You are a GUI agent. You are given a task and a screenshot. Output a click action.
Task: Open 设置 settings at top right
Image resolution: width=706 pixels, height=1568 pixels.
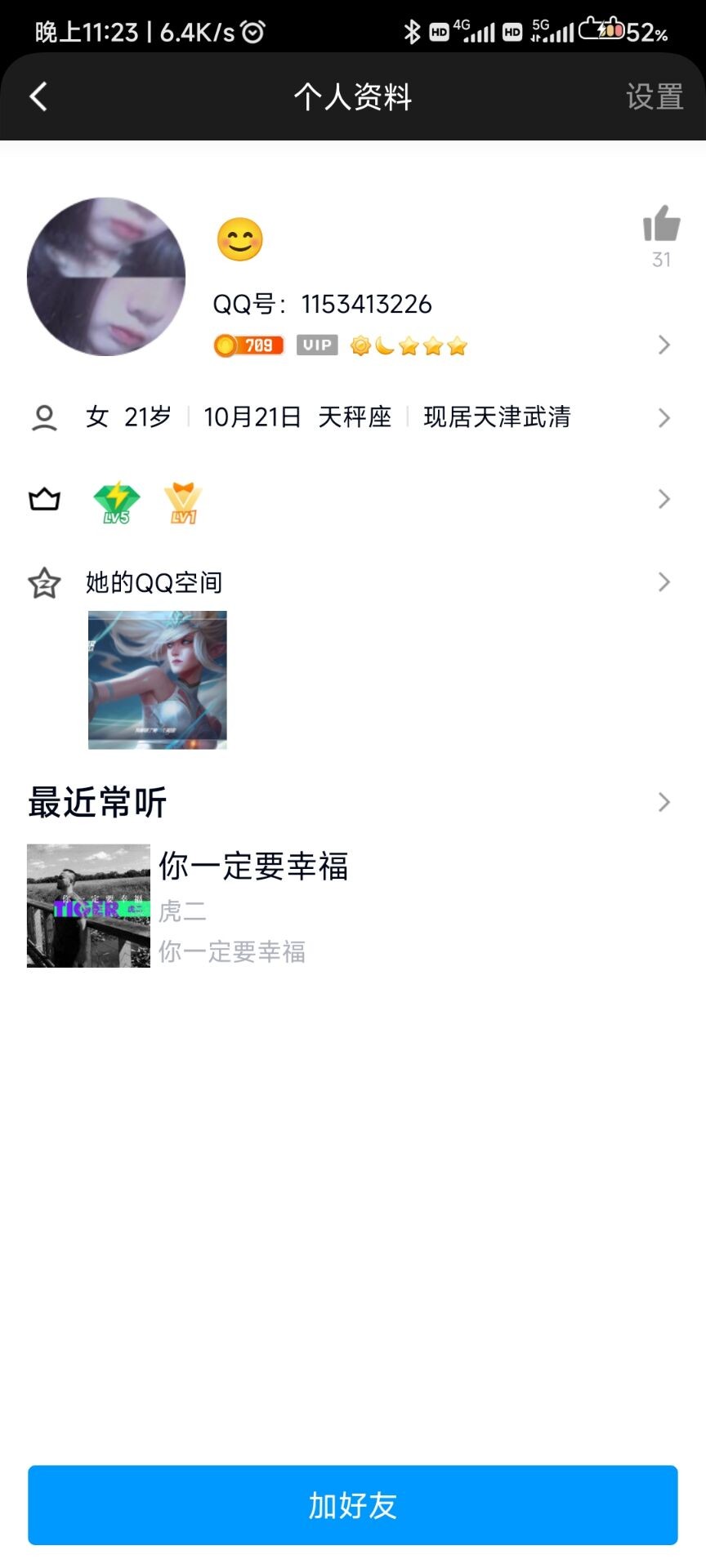click(655, 96)
